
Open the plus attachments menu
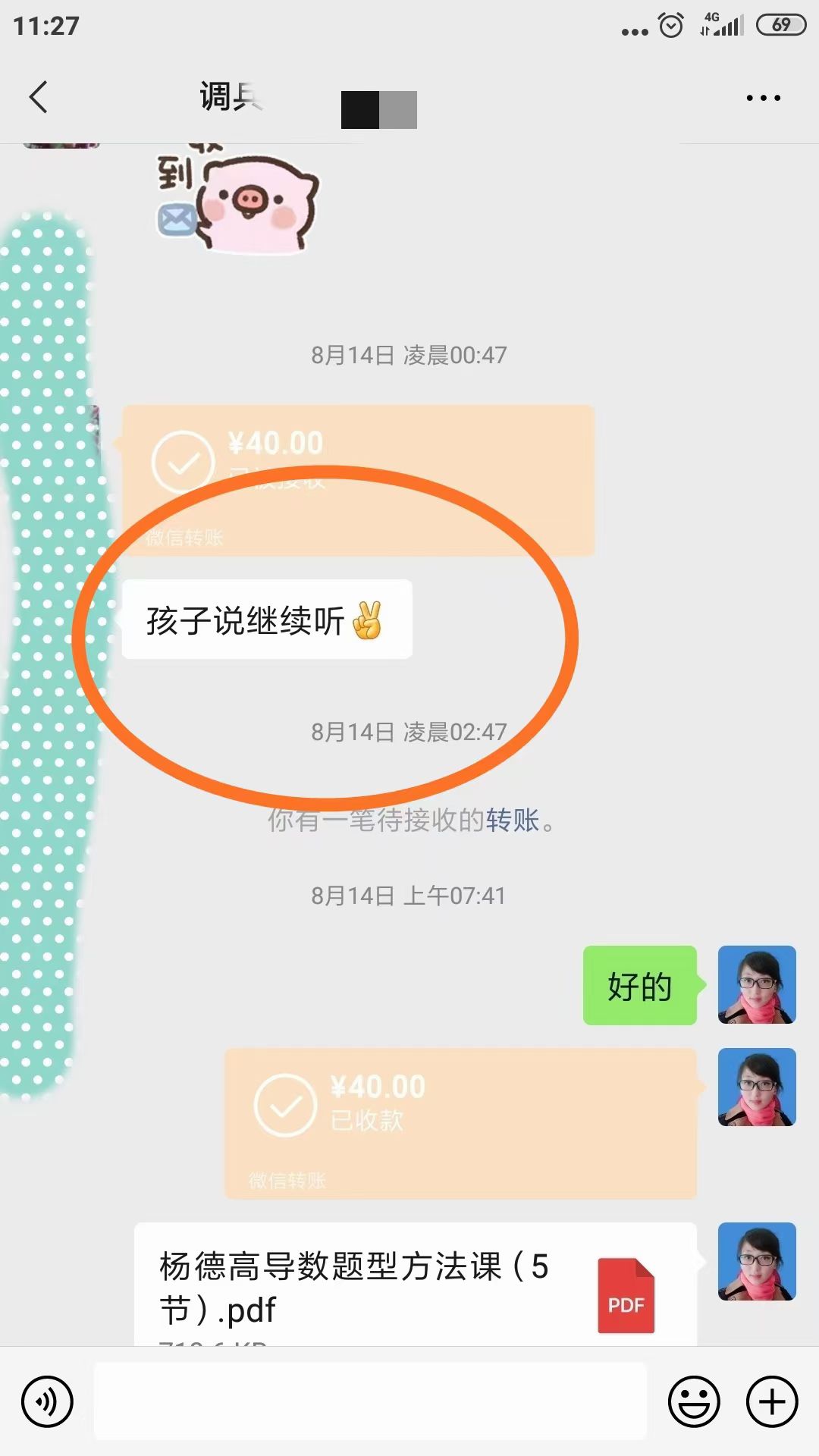point(772,1401)
